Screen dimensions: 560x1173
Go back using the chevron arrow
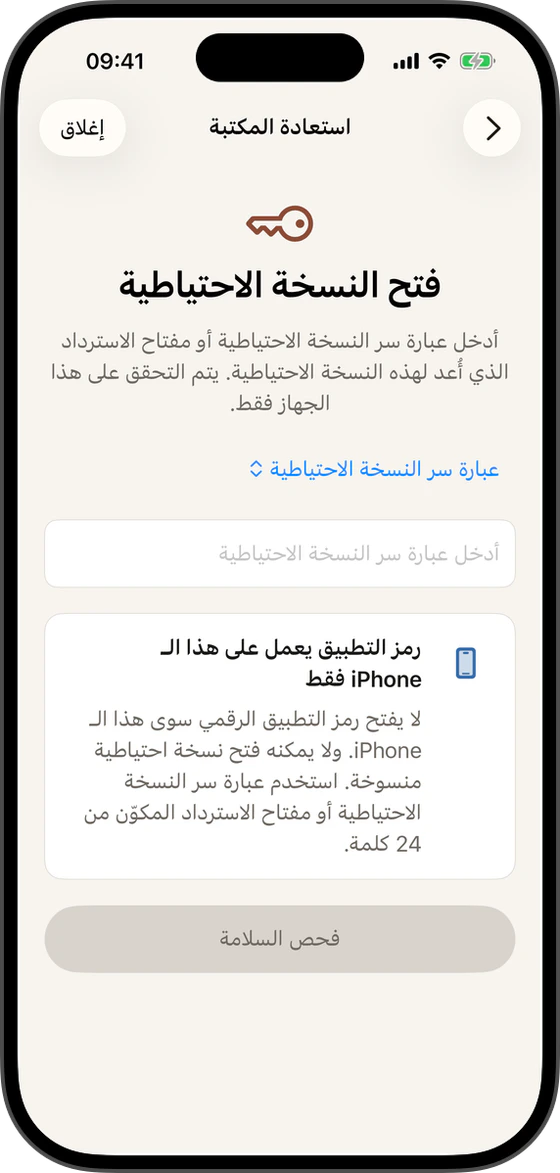tap(492, 128)
